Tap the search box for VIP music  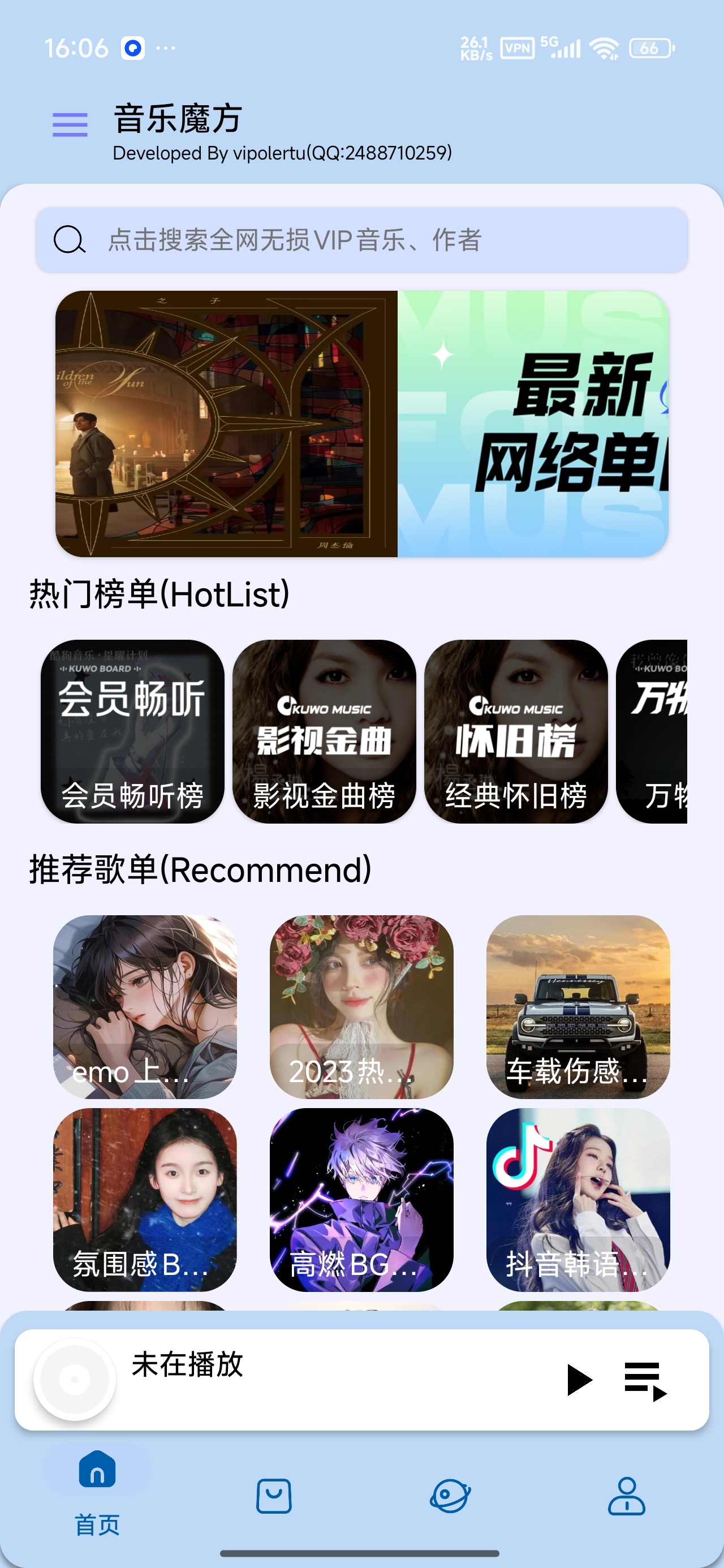pyautogui.click(x=361, y=240)
